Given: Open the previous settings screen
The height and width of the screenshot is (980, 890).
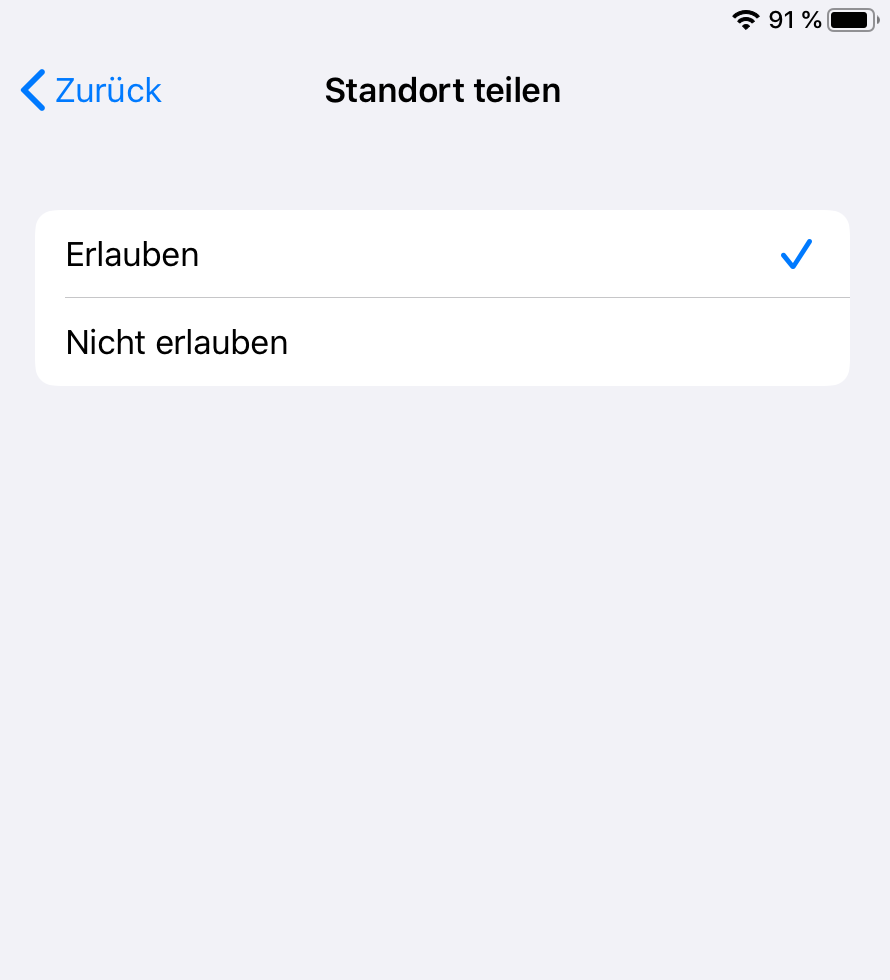Looking at the screenshot, I should tap(90, 90).
